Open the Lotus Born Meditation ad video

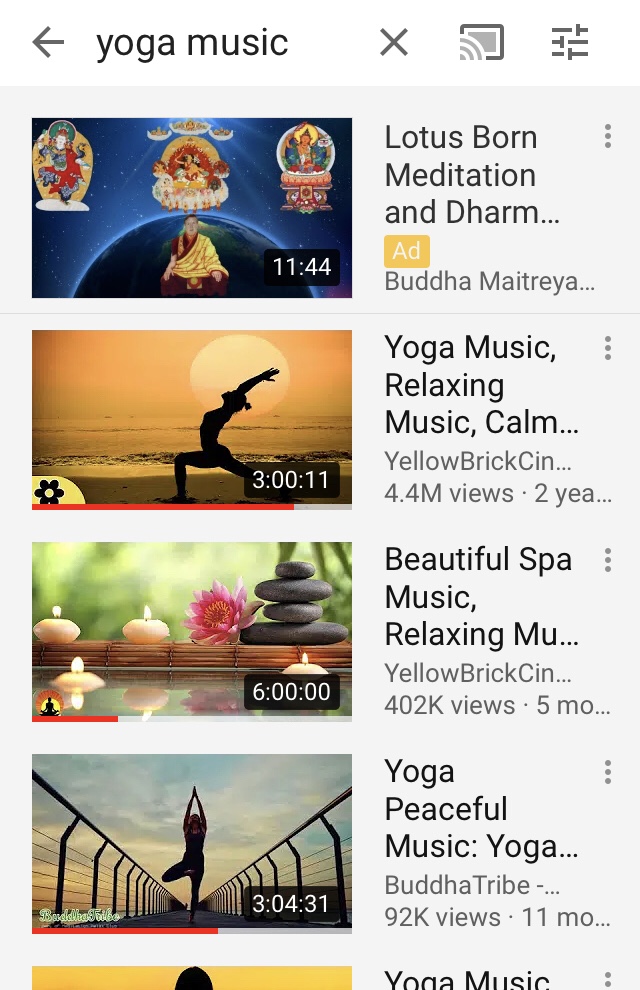192,208
